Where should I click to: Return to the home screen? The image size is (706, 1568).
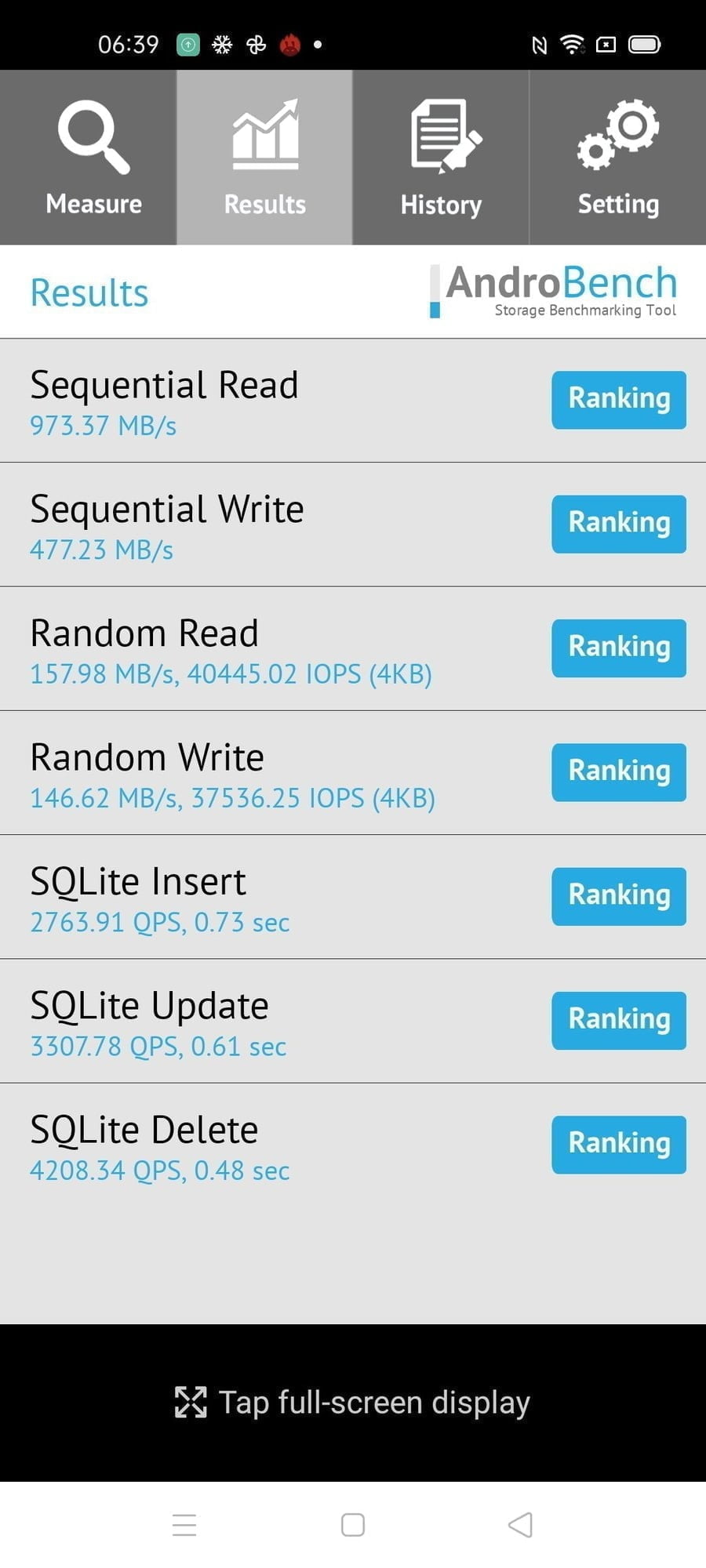[353, 1525]
